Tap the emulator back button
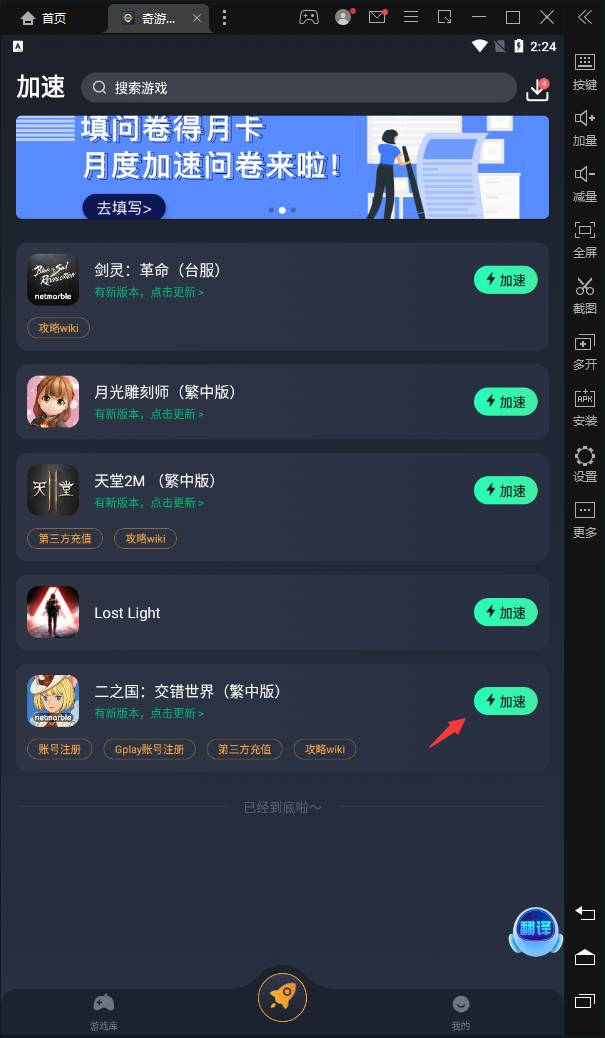The image size is (605, 1038). click(585, 913)
